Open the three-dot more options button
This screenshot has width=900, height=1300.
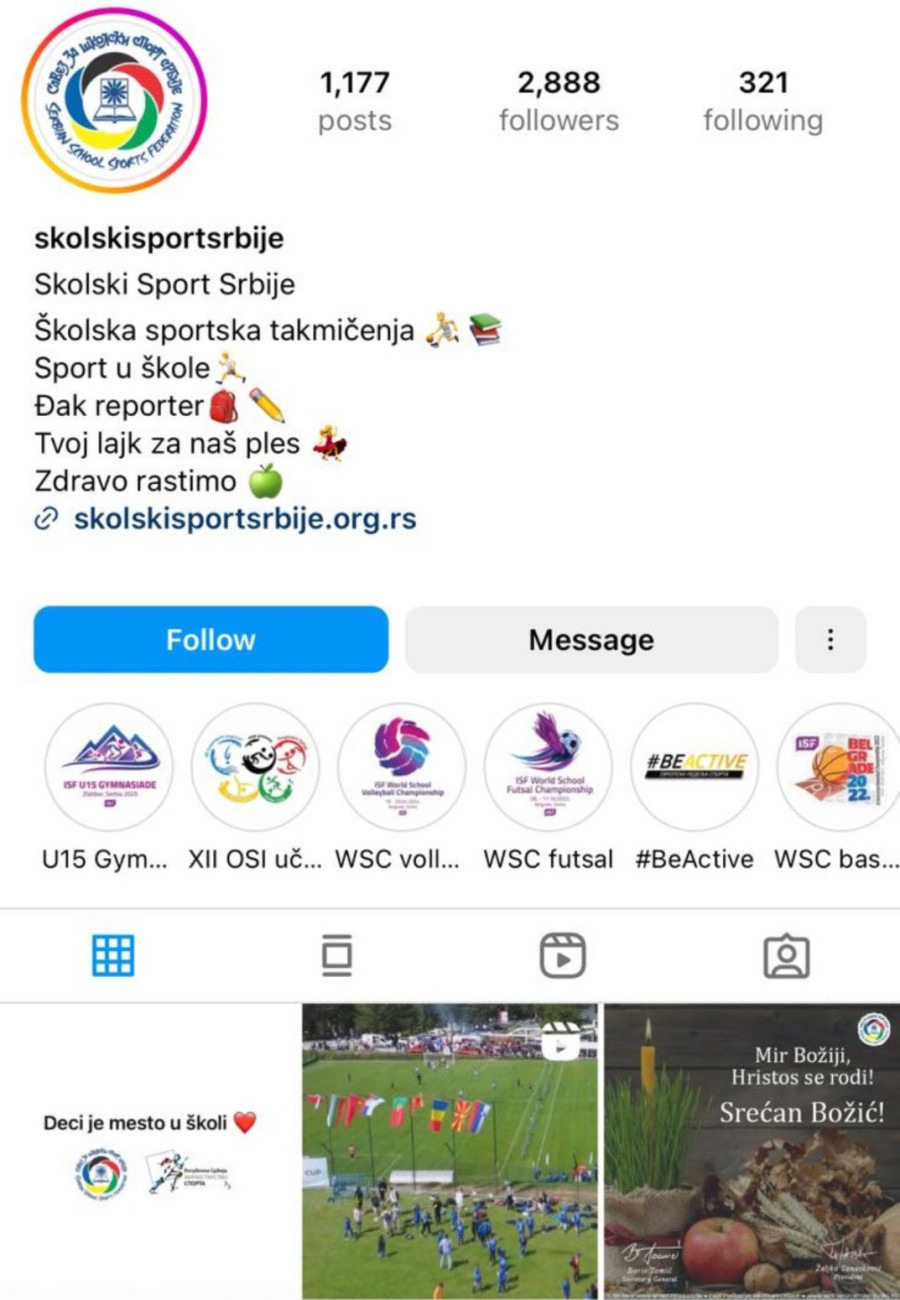click(x=830, y=639)
